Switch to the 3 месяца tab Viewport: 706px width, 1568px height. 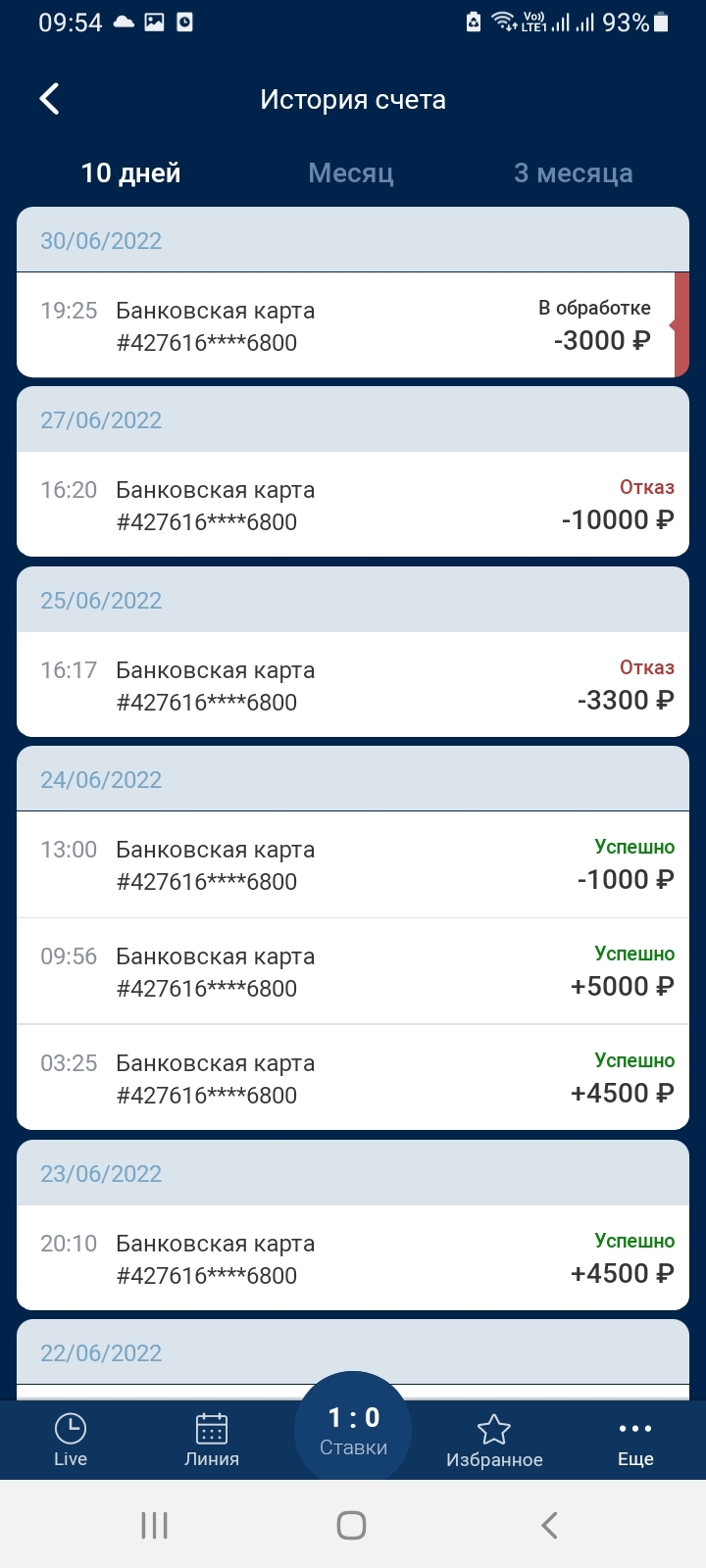pos(574,173)
